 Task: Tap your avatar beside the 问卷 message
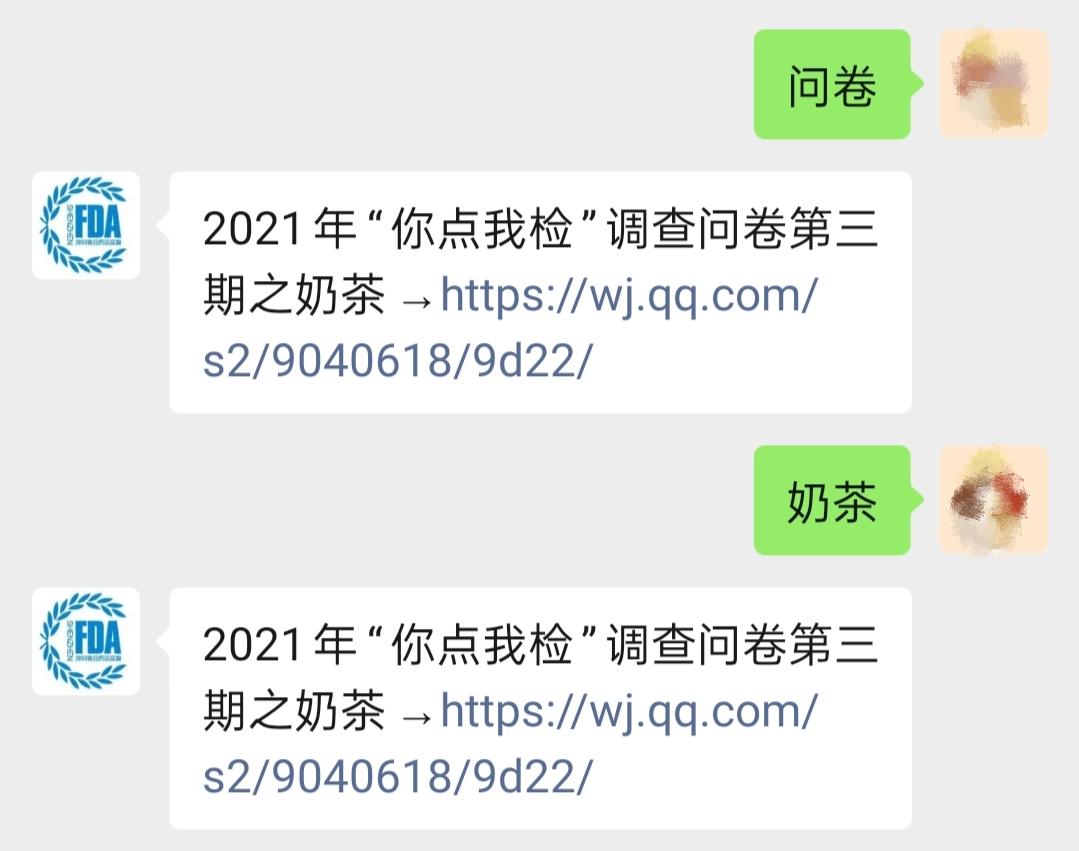coord(993,83)
